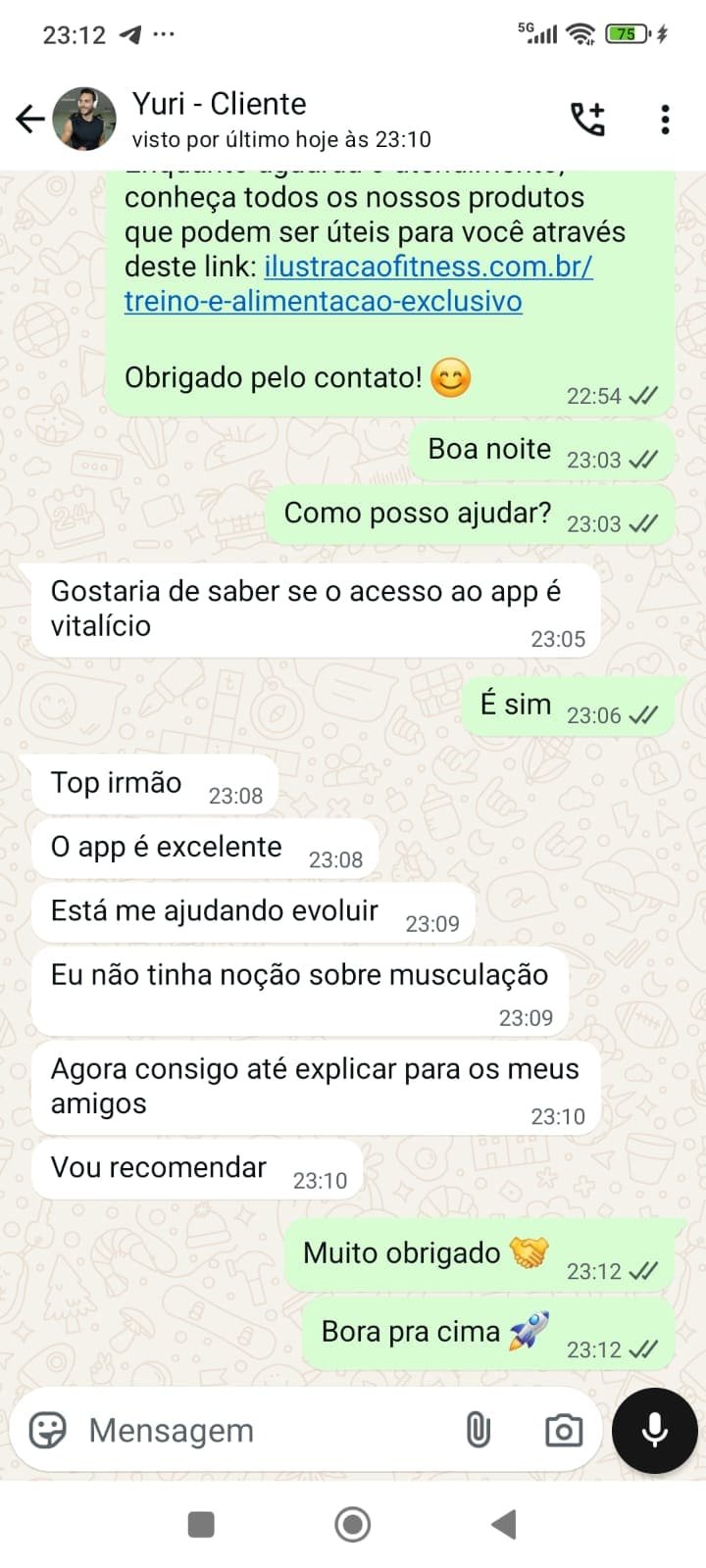Image resolution: width=706 pixels, height=1568 pixels.
Task: Open the camera to send a photo
Action: coord(563,1430)
